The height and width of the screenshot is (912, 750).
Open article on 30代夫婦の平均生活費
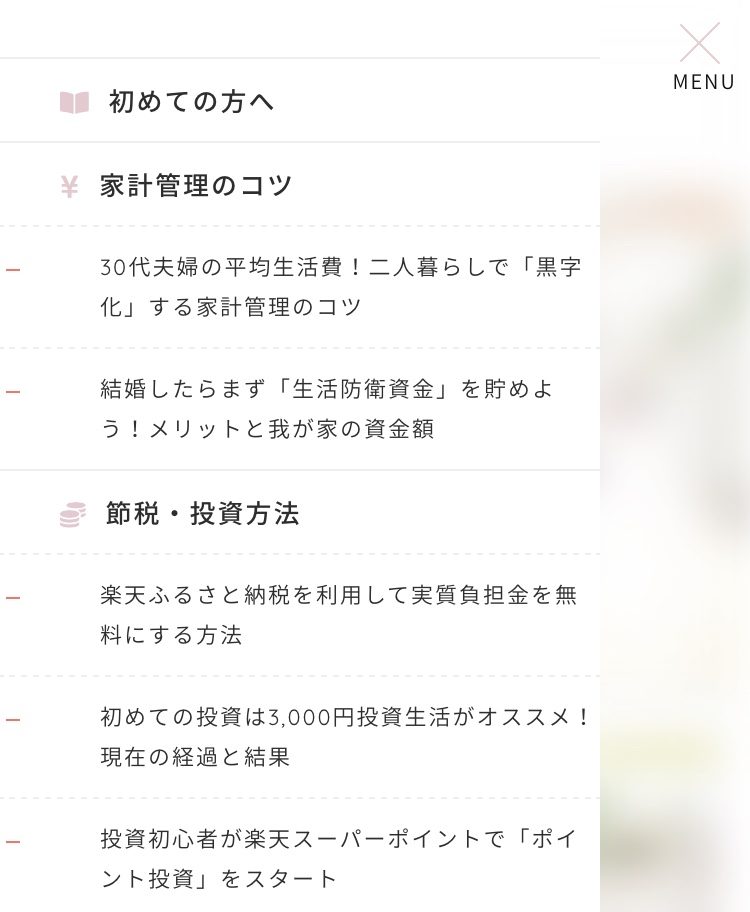click(340, 287)
